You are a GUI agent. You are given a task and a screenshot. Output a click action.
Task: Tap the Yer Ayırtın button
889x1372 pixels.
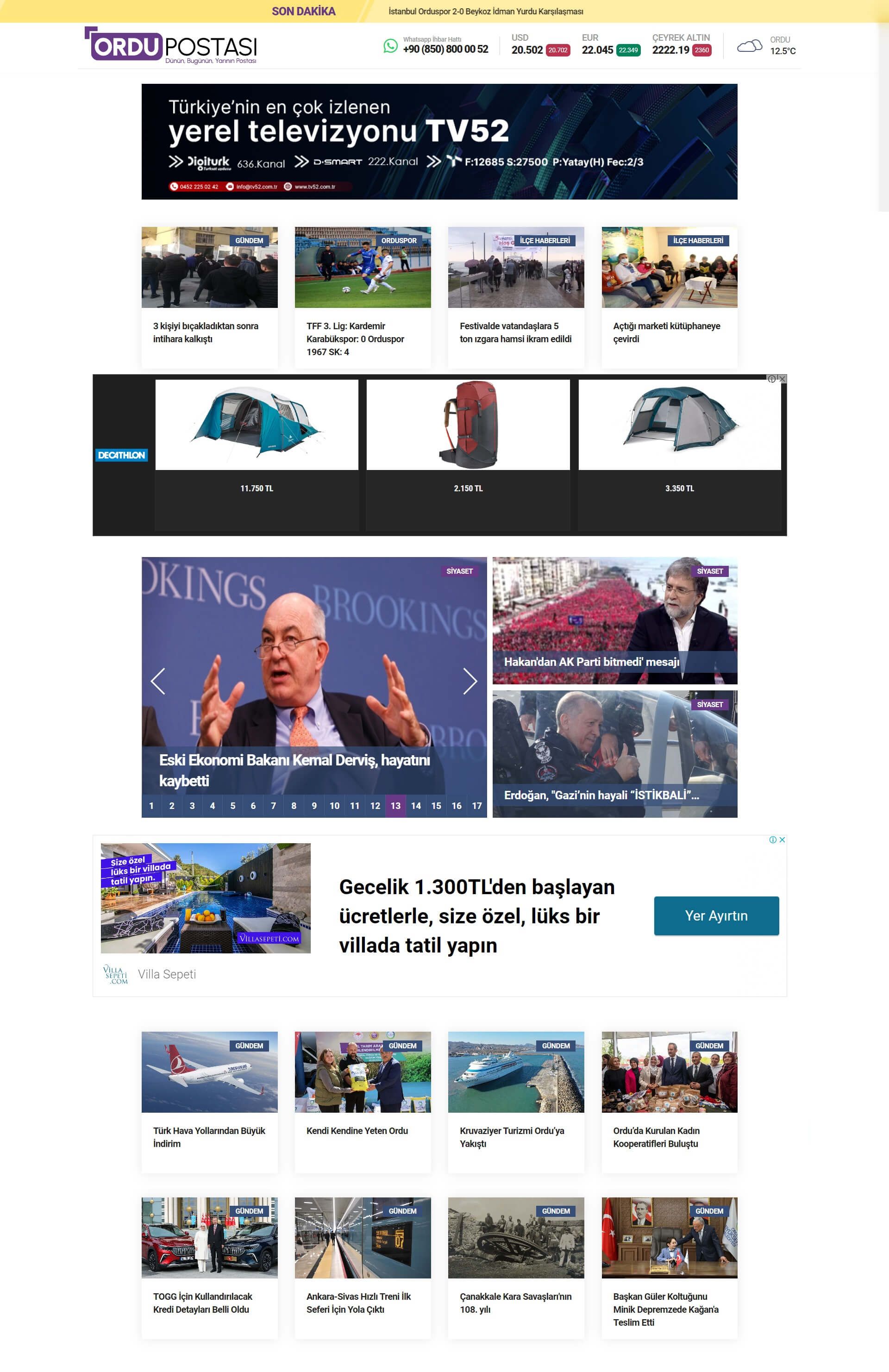[x=716, y=915]
